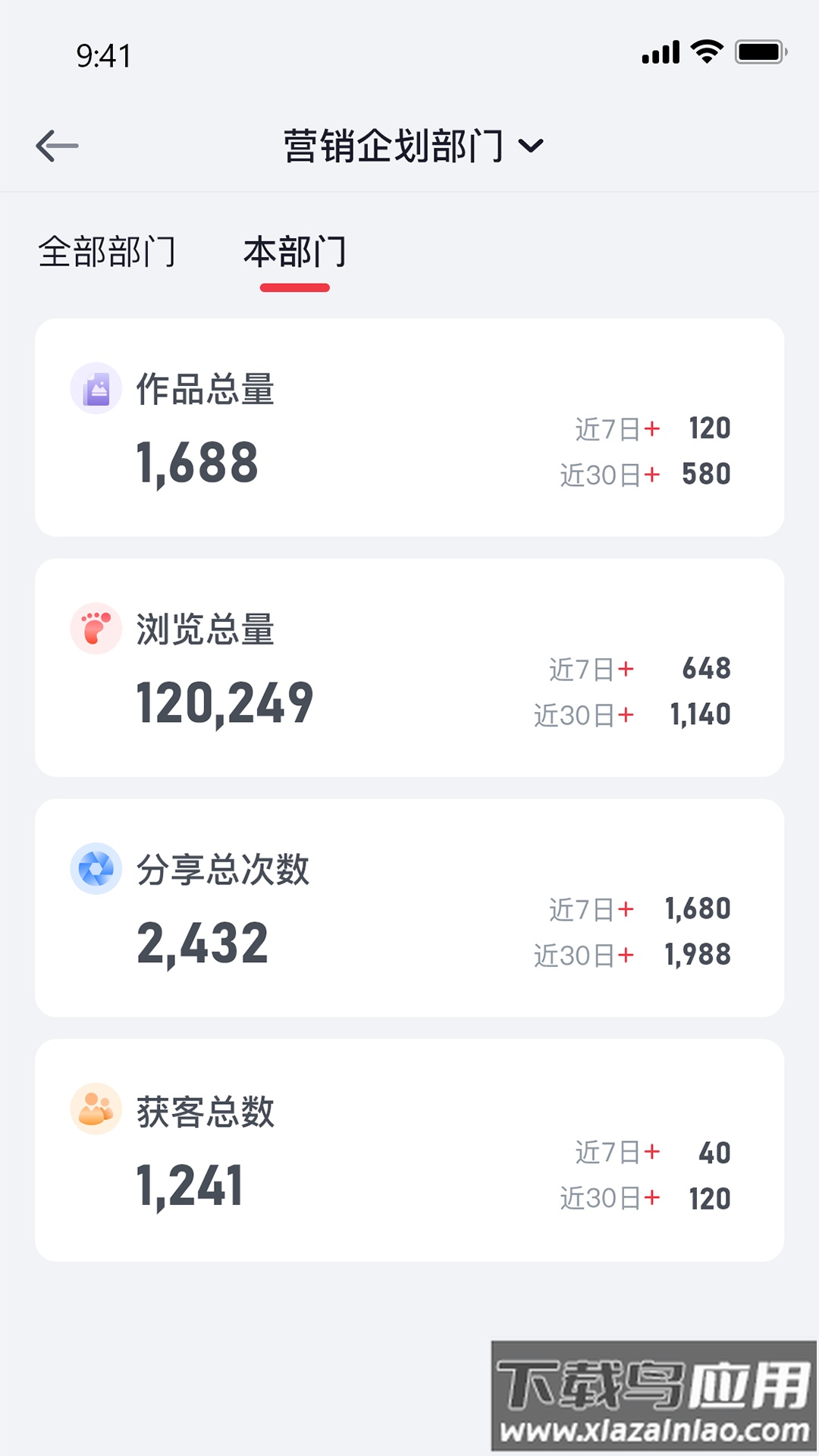Click the 分享总次数 aperture icon

point(94,869)
